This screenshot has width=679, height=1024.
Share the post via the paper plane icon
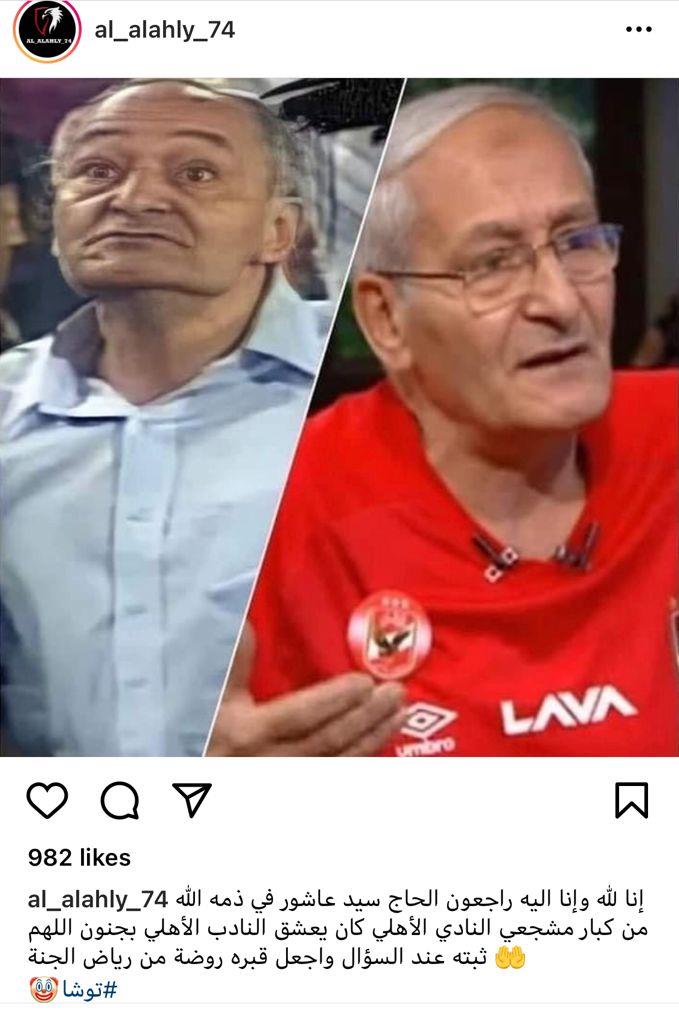(192, 800)
